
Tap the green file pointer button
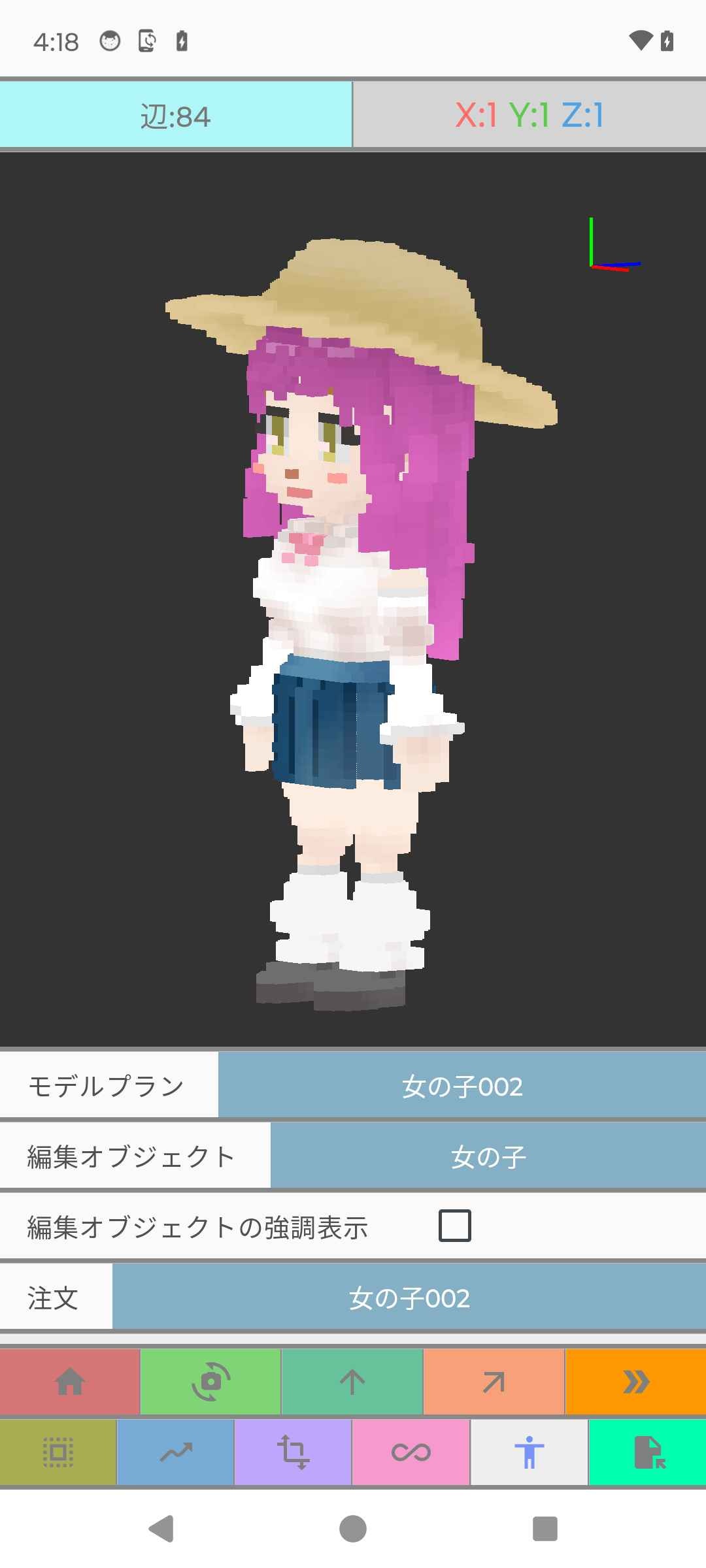647,1452
